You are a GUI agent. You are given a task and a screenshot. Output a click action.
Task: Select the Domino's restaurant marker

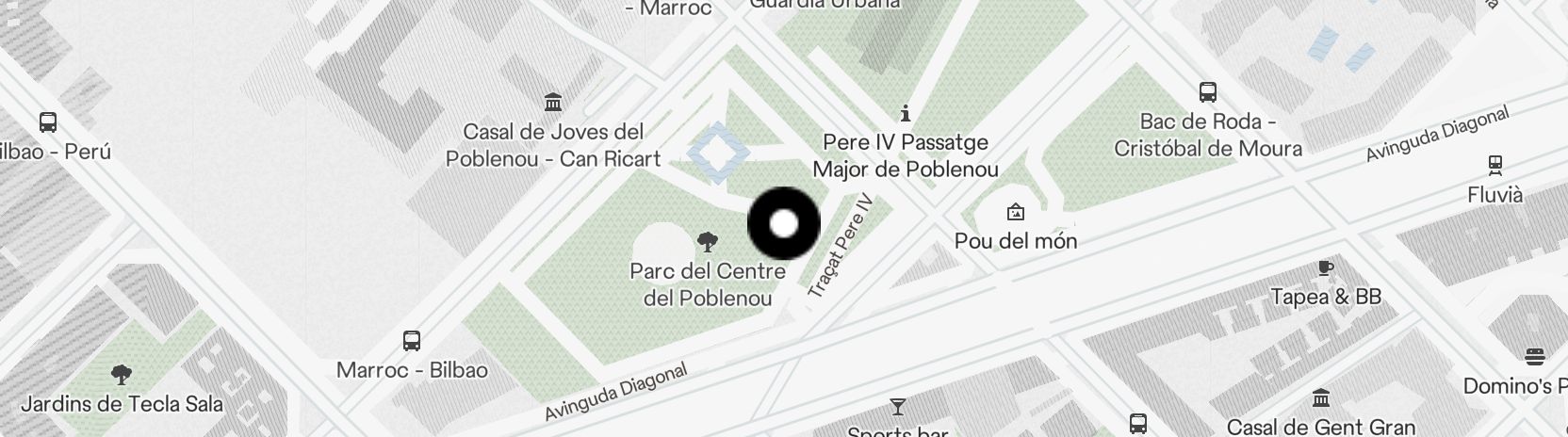pyautogui.click(x=1534, y=357)
